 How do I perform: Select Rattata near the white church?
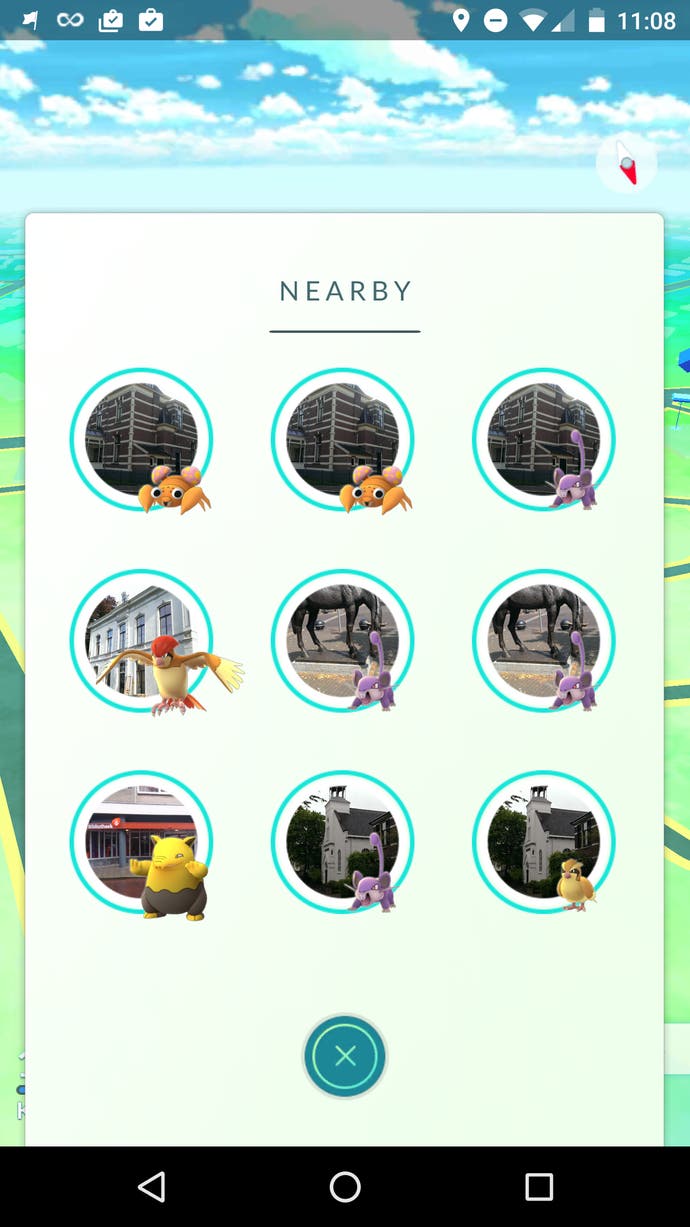(x=342, y=842)
